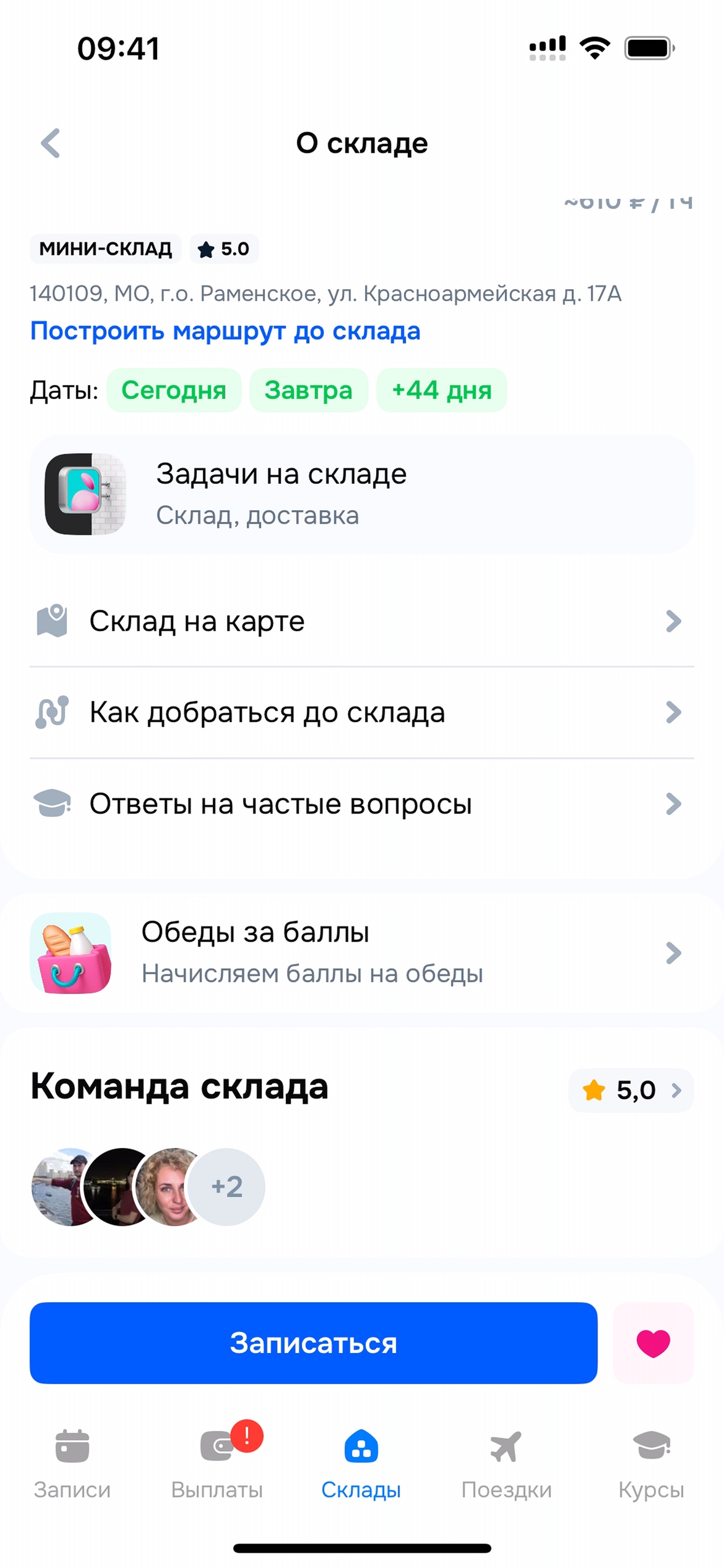This screenshot has height=1568, width=724.
Task: Go back from the О складе screen
Action: pos(50,144)
